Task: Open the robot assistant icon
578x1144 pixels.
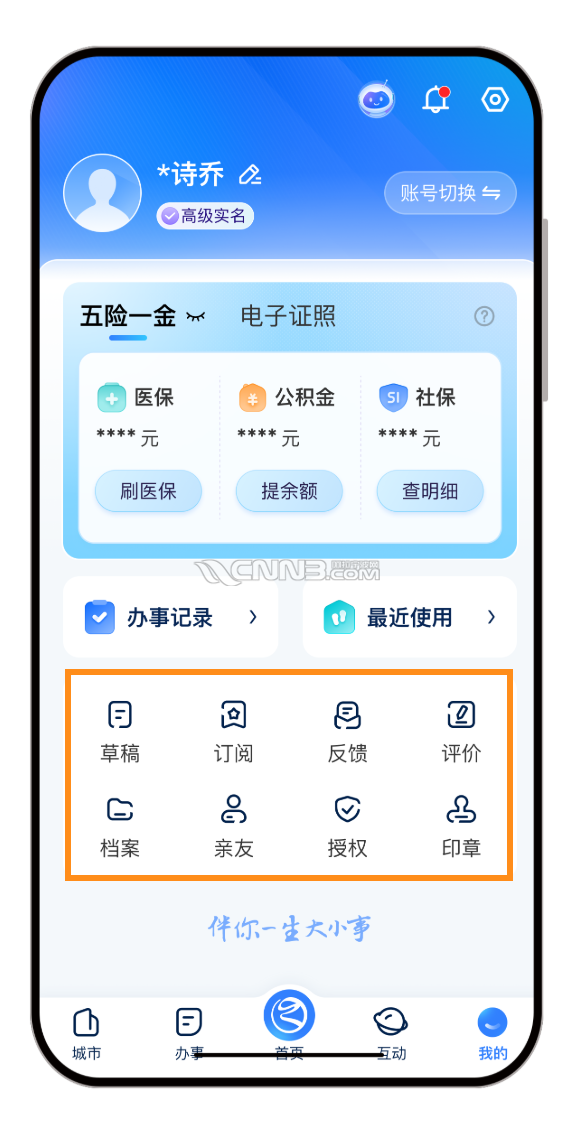Action: pos(377,99)
